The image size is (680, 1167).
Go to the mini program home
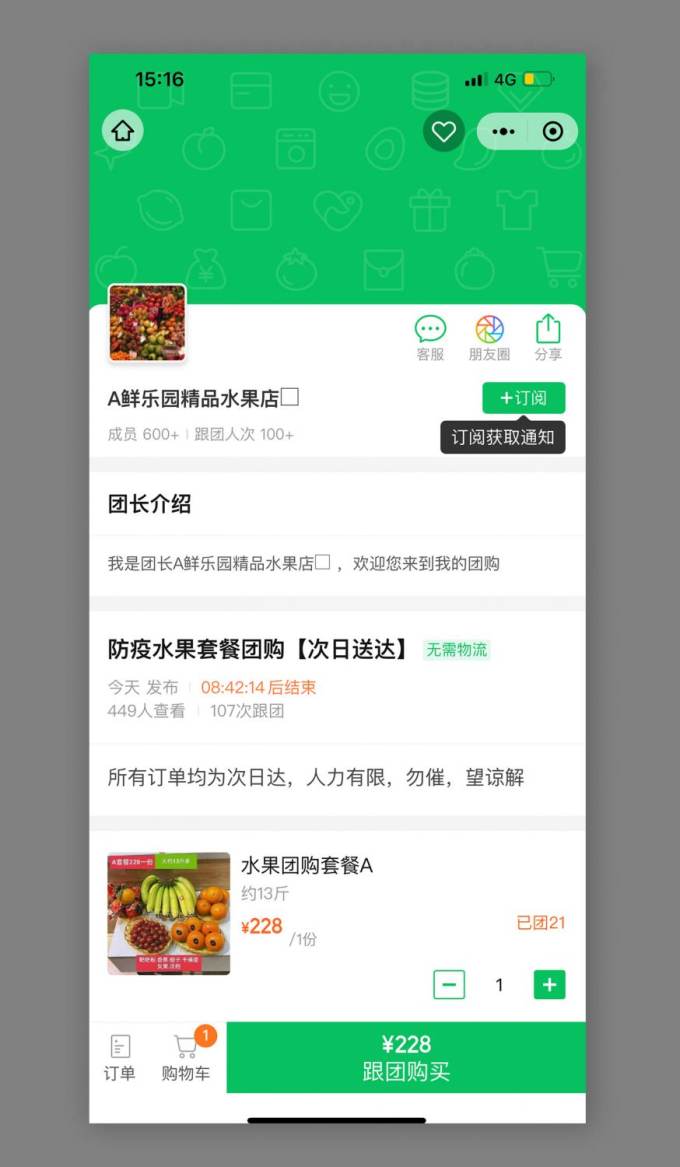(123, 131)
